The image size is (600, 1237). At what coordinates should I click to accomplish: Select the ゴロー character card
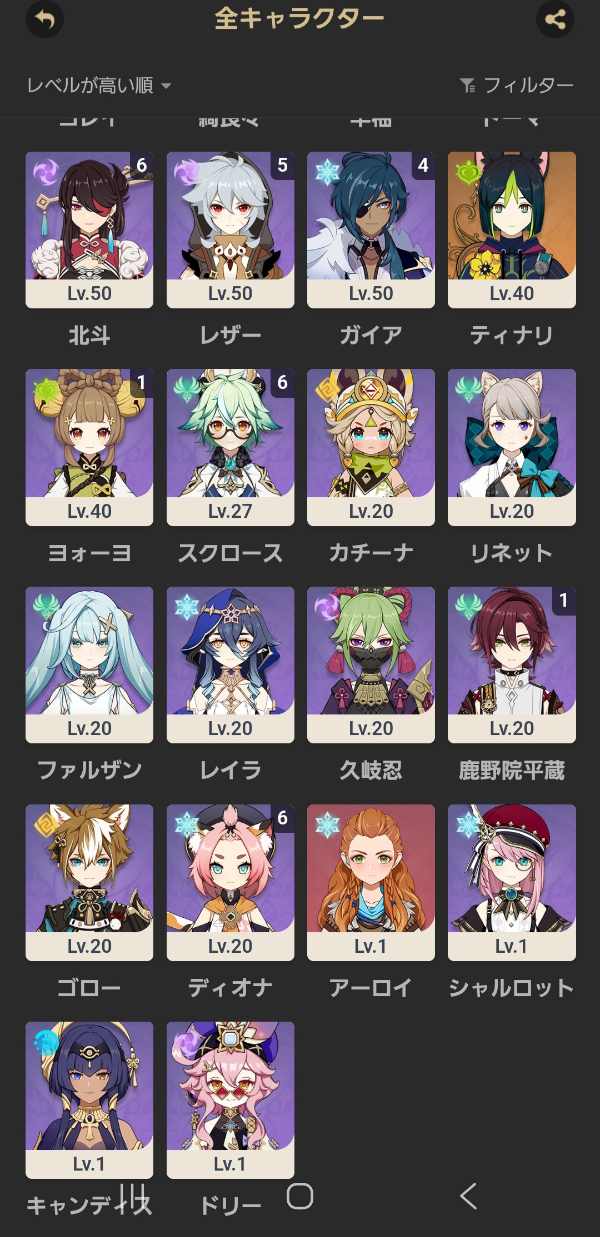point(89,882)
